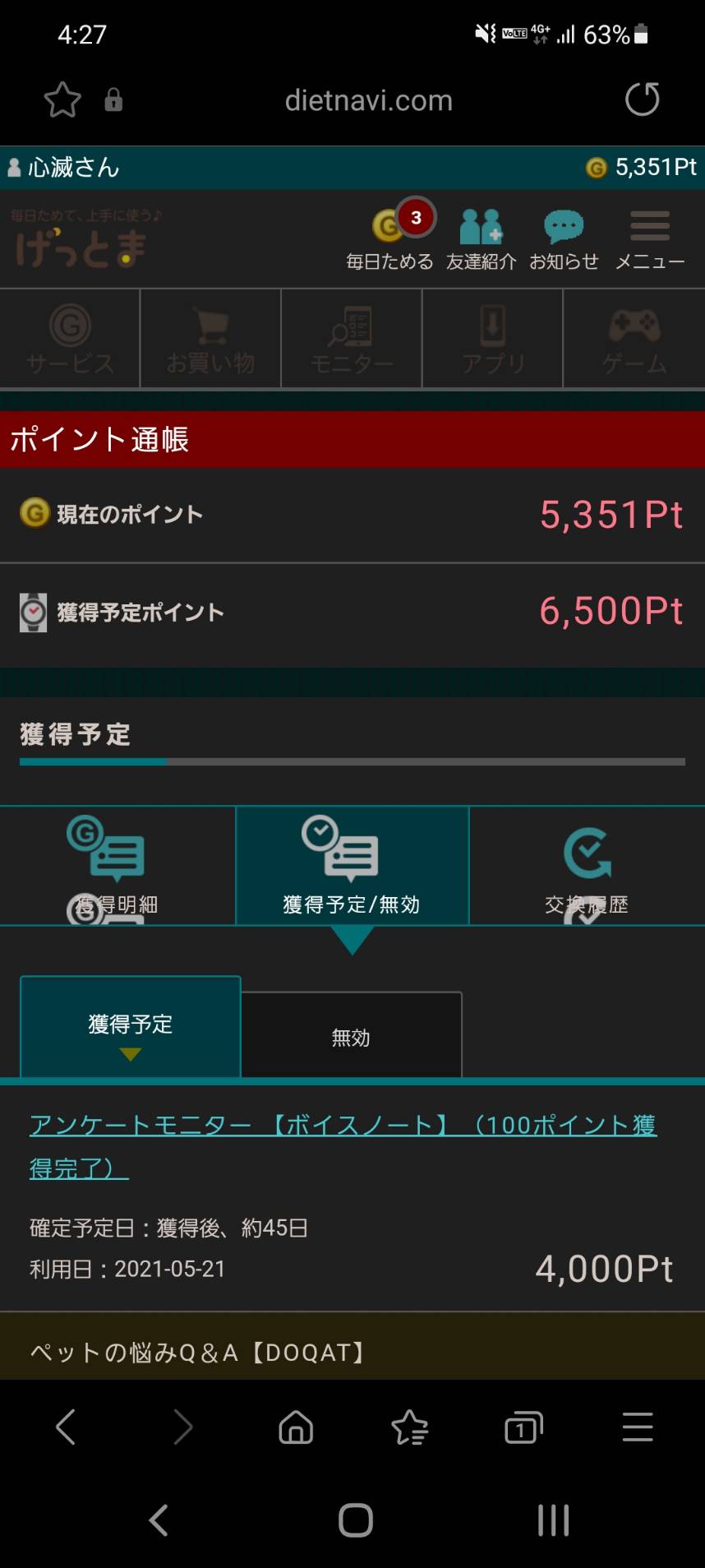Tap the dietnavi.com address bar
This screenshot has height=1568, width=705.
click(368, 100)
